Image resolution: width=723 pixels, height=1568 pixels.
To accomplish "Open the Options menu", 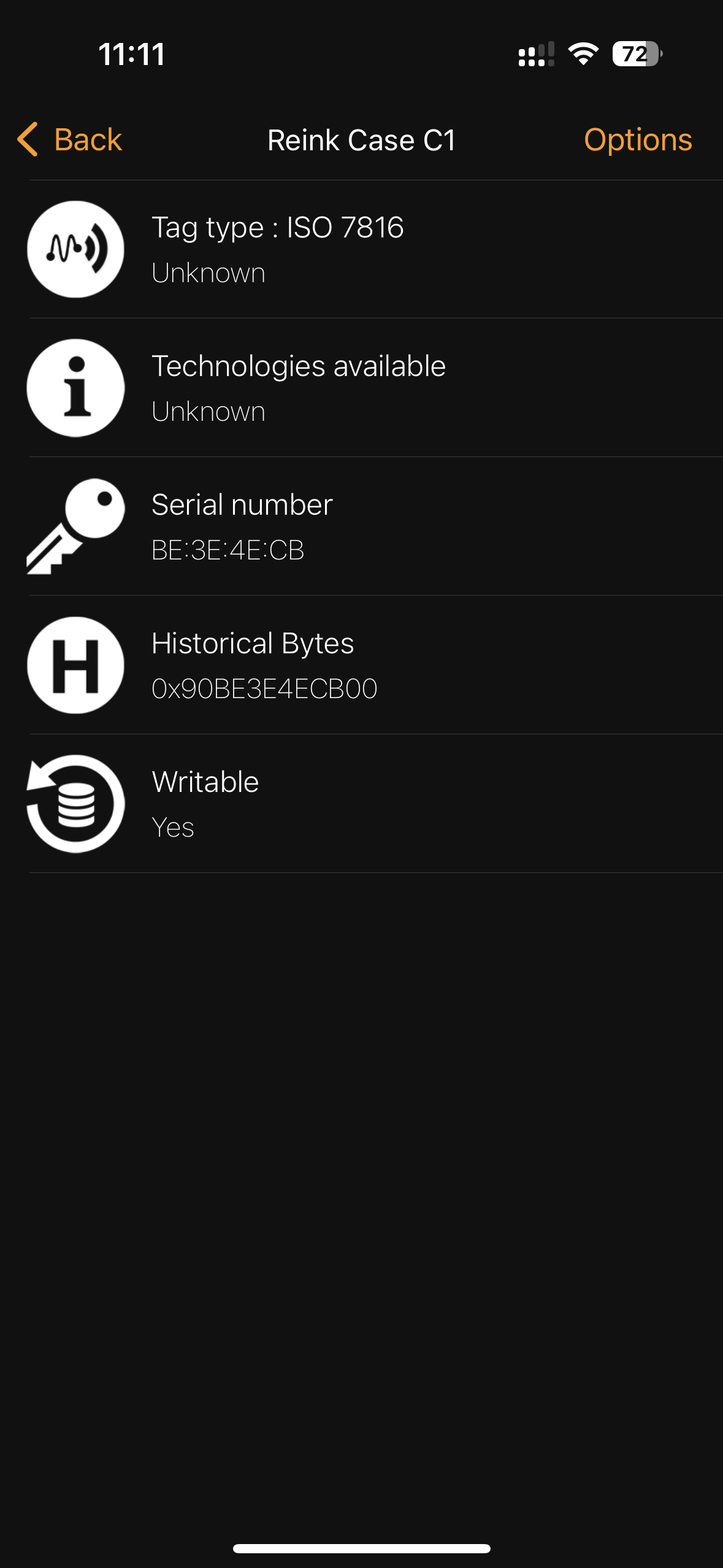I will (x=638, y=140).
